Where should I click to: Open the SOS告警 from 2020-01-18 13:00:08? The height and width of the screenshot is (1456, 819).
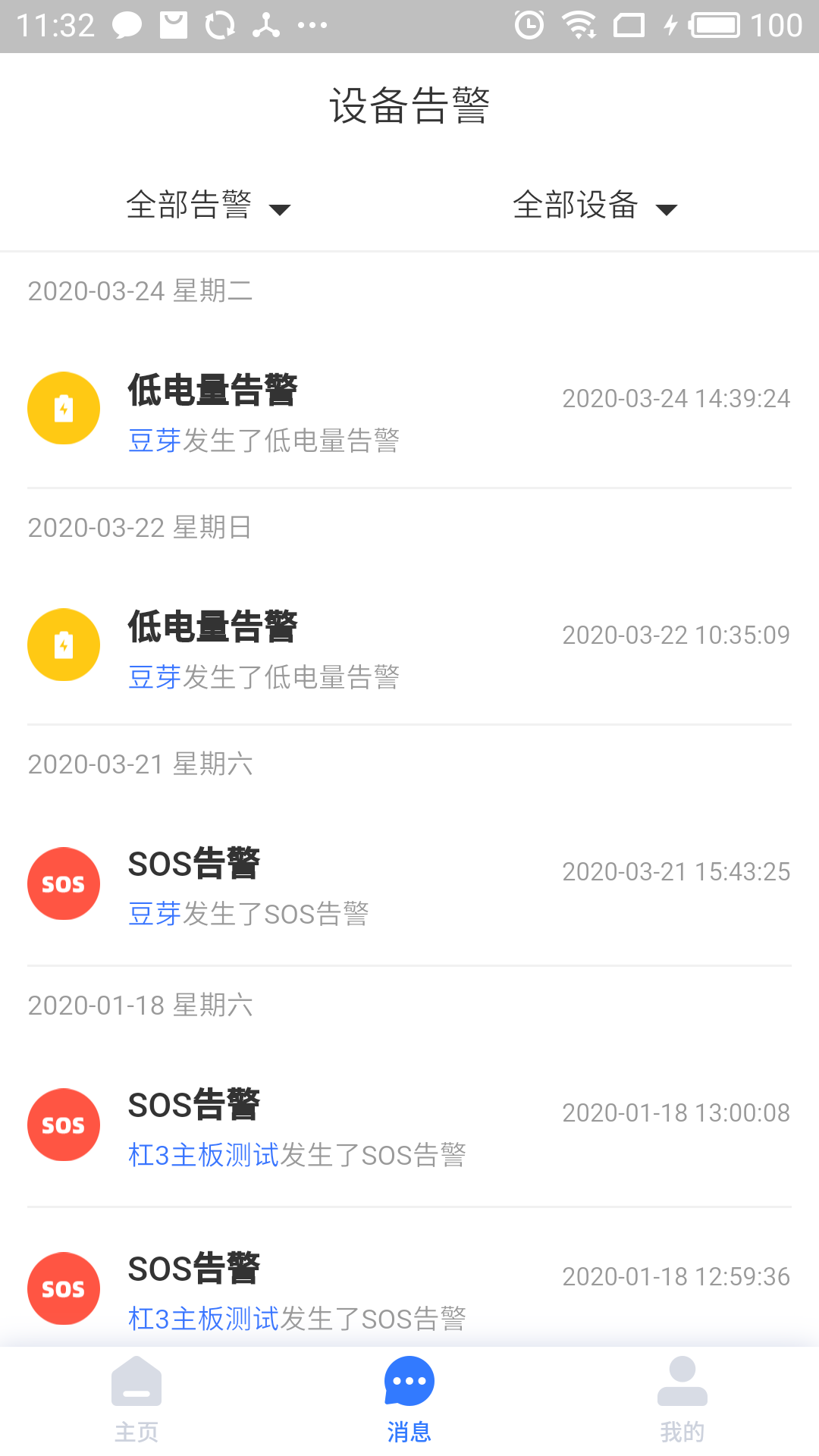pos(409,1127)
